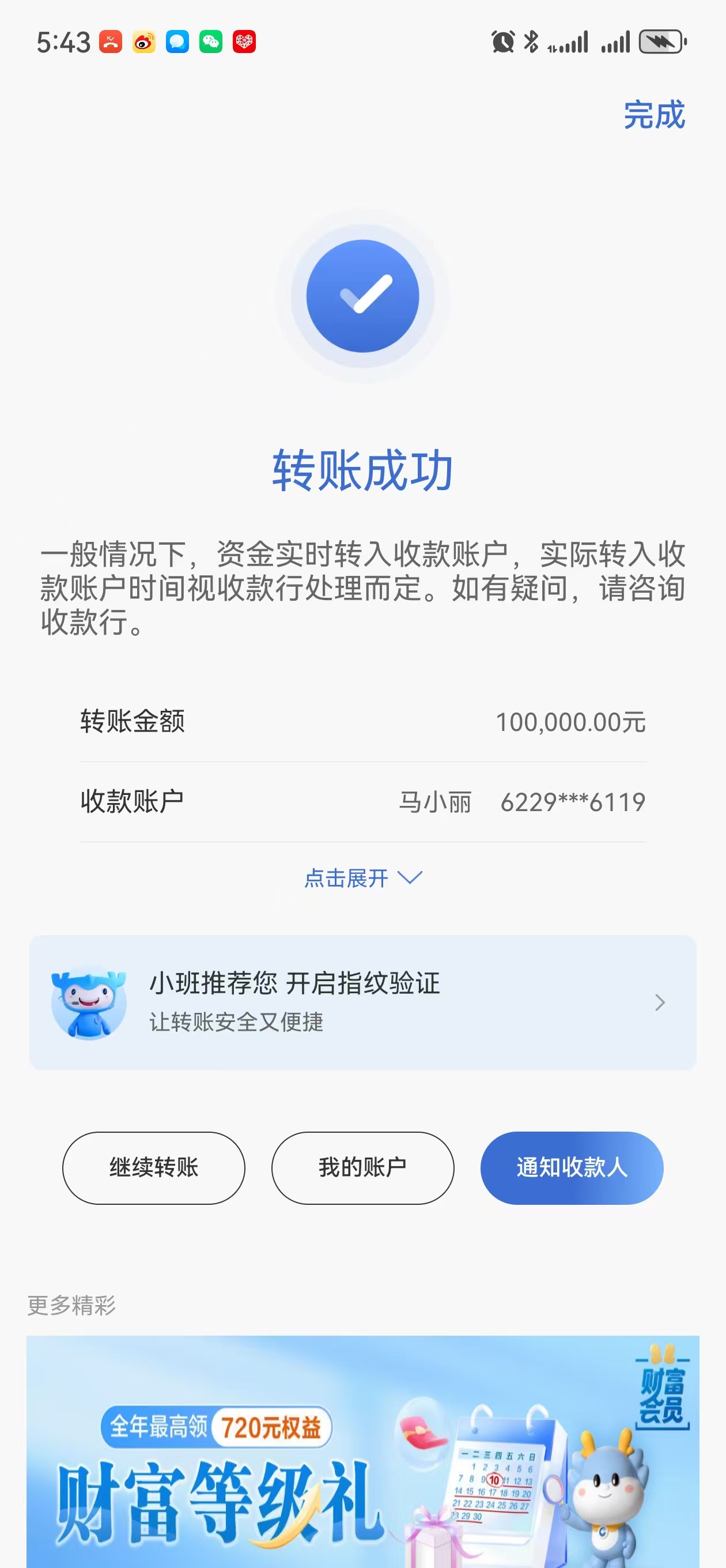The height and width of the screenshot is (1568, 726).
Task: Tap 完成 to finish the transfer
Action: point(653,115)
